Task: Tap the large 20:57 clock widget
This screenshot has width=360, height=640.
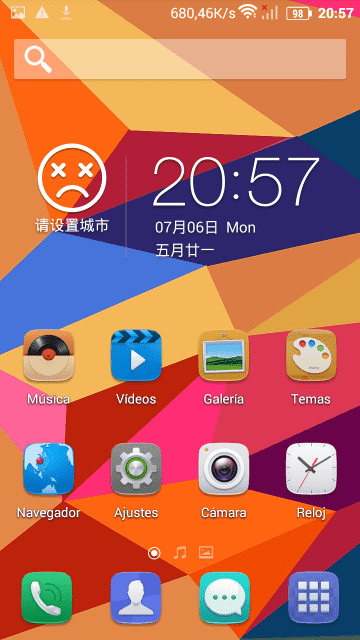Action: (236, 182)
